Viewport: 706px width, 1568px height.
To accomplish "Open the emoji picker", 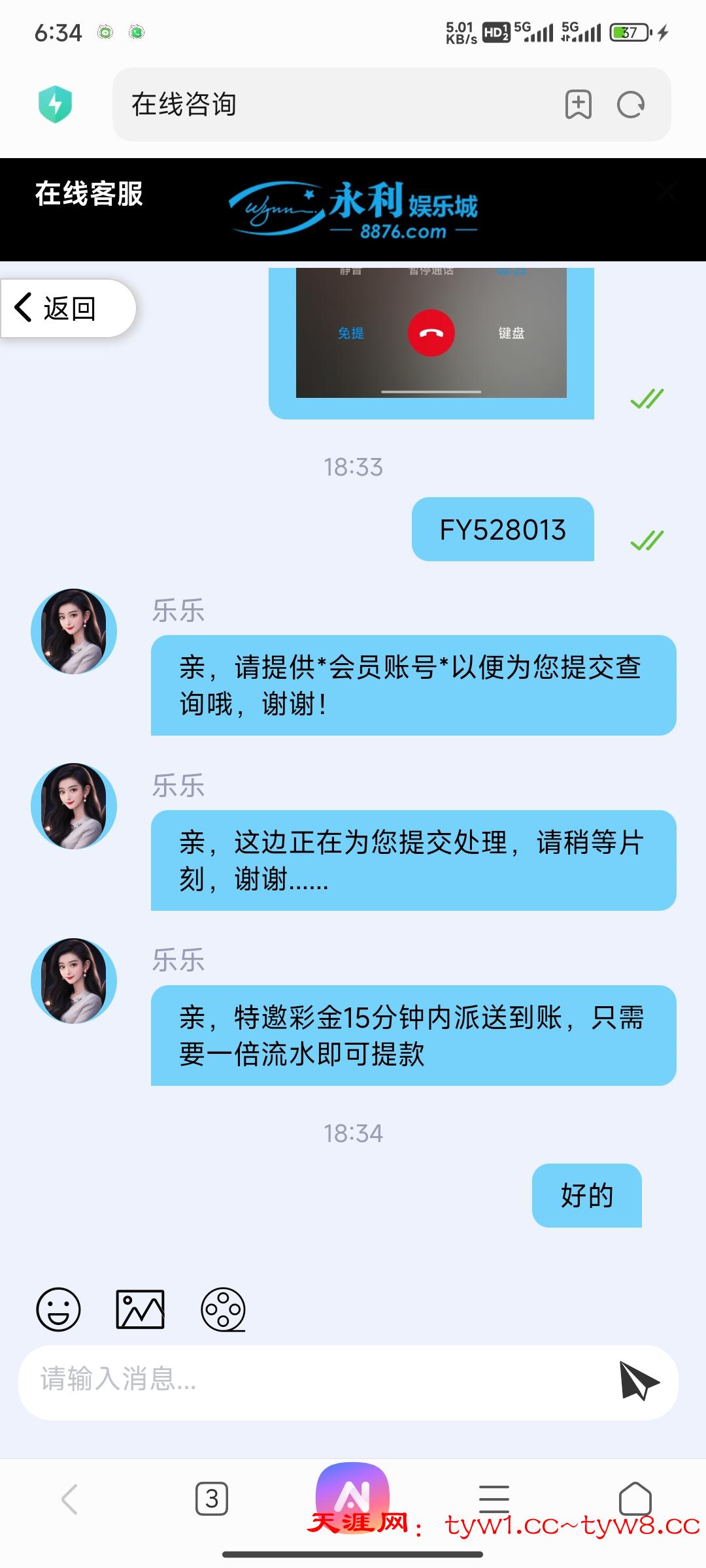I will point(58,1309).
